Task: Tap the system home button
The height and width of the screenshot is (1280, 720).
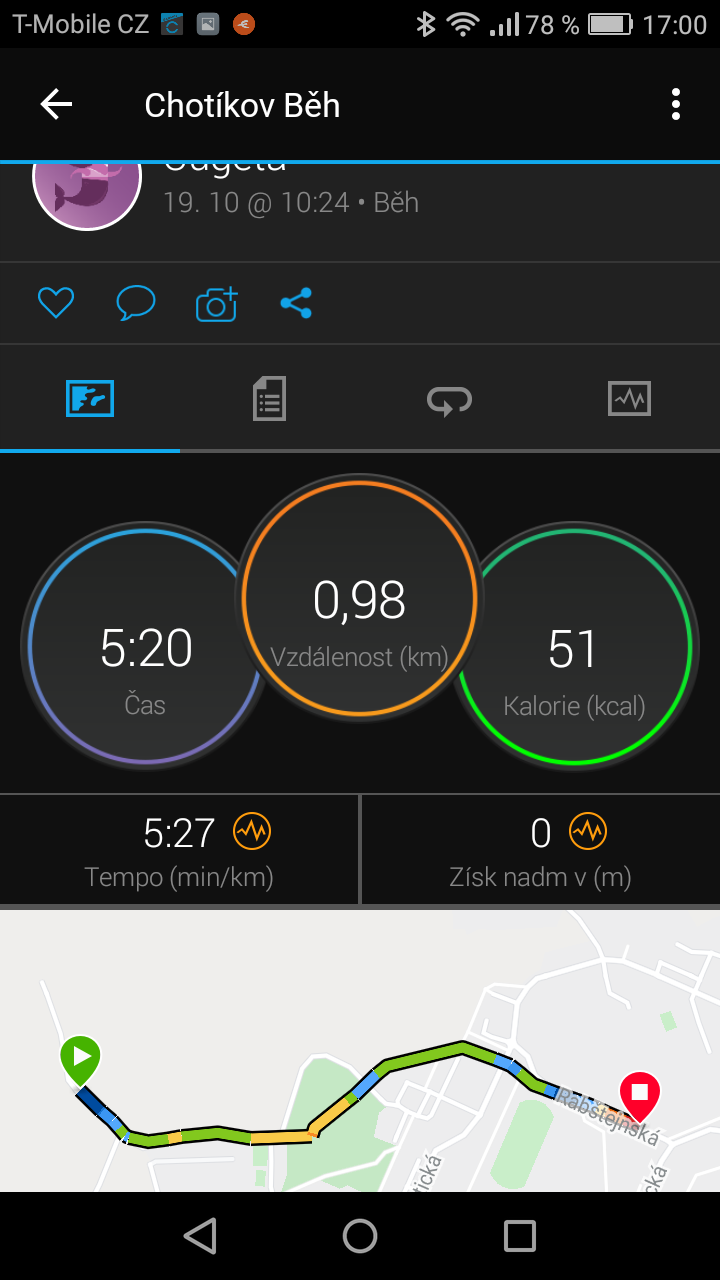Action: click(x=360, y=1236)
